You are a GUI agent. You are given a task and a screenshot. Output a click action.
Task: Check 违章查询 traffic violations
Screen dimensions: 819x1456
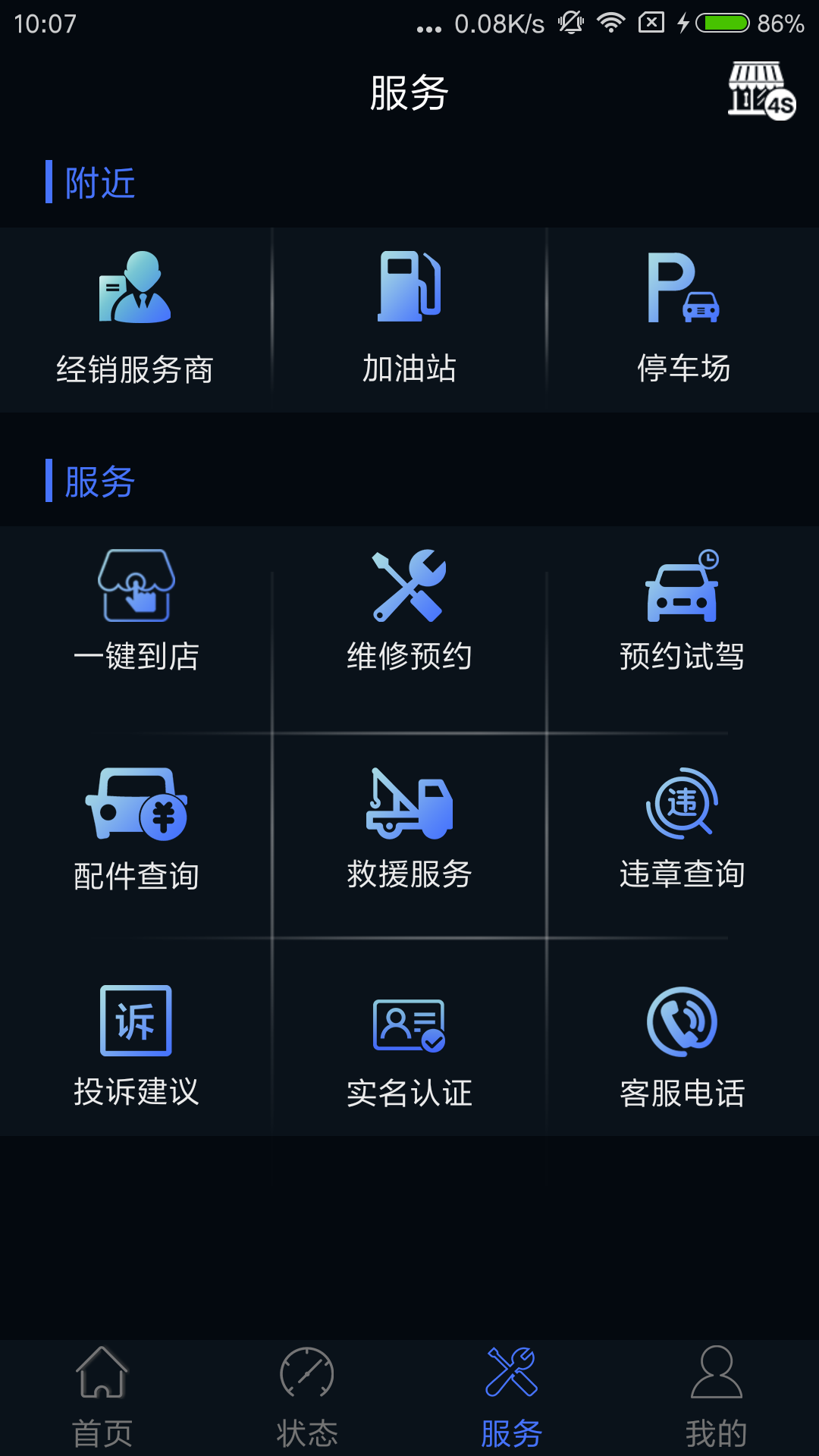point(682,829)
